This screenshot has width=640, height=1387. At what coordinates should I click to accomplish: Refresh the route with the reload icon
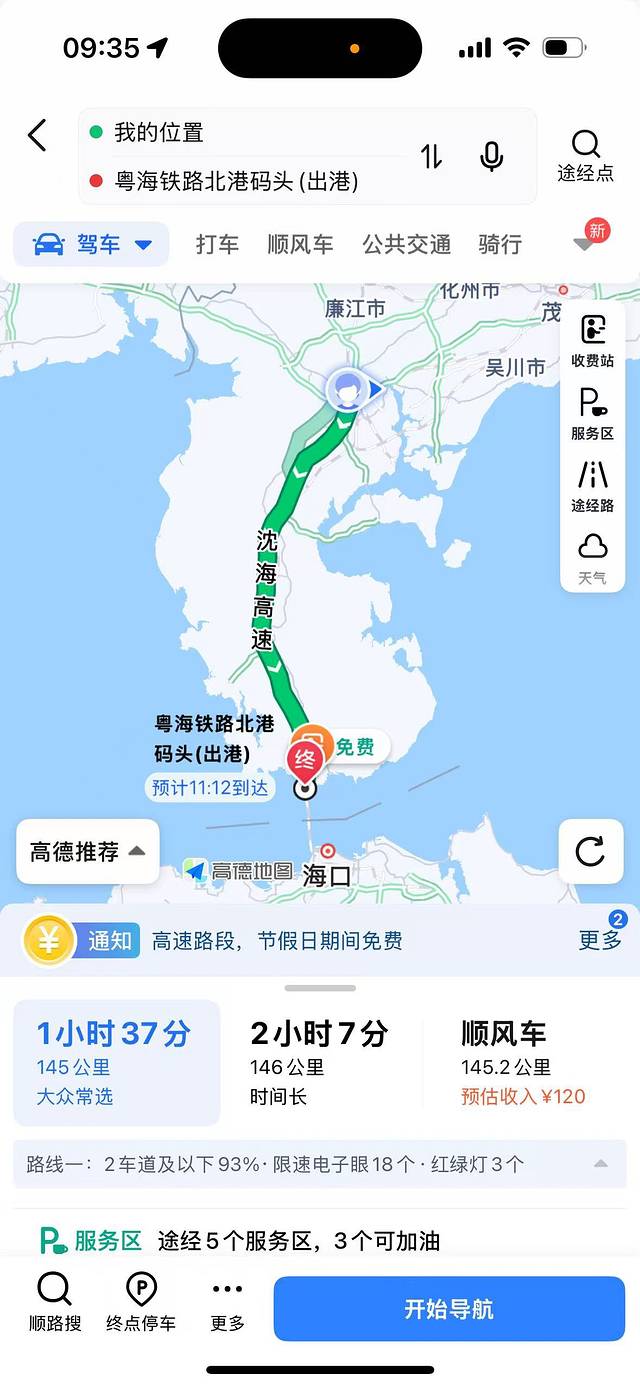click(x=590, y=852)
